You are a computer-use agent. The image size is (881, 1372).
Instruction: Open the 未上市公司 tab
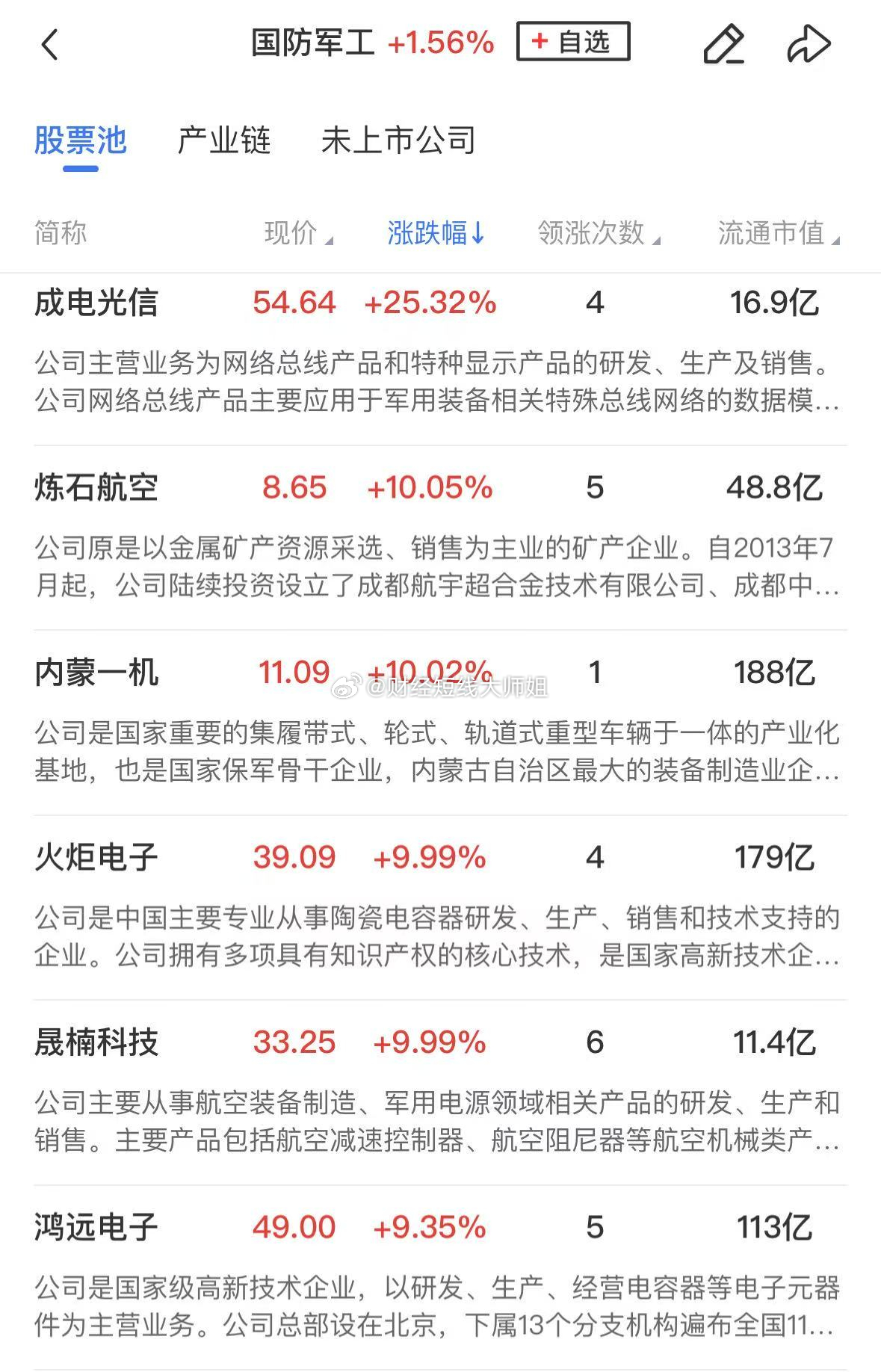tap(399, 140)
